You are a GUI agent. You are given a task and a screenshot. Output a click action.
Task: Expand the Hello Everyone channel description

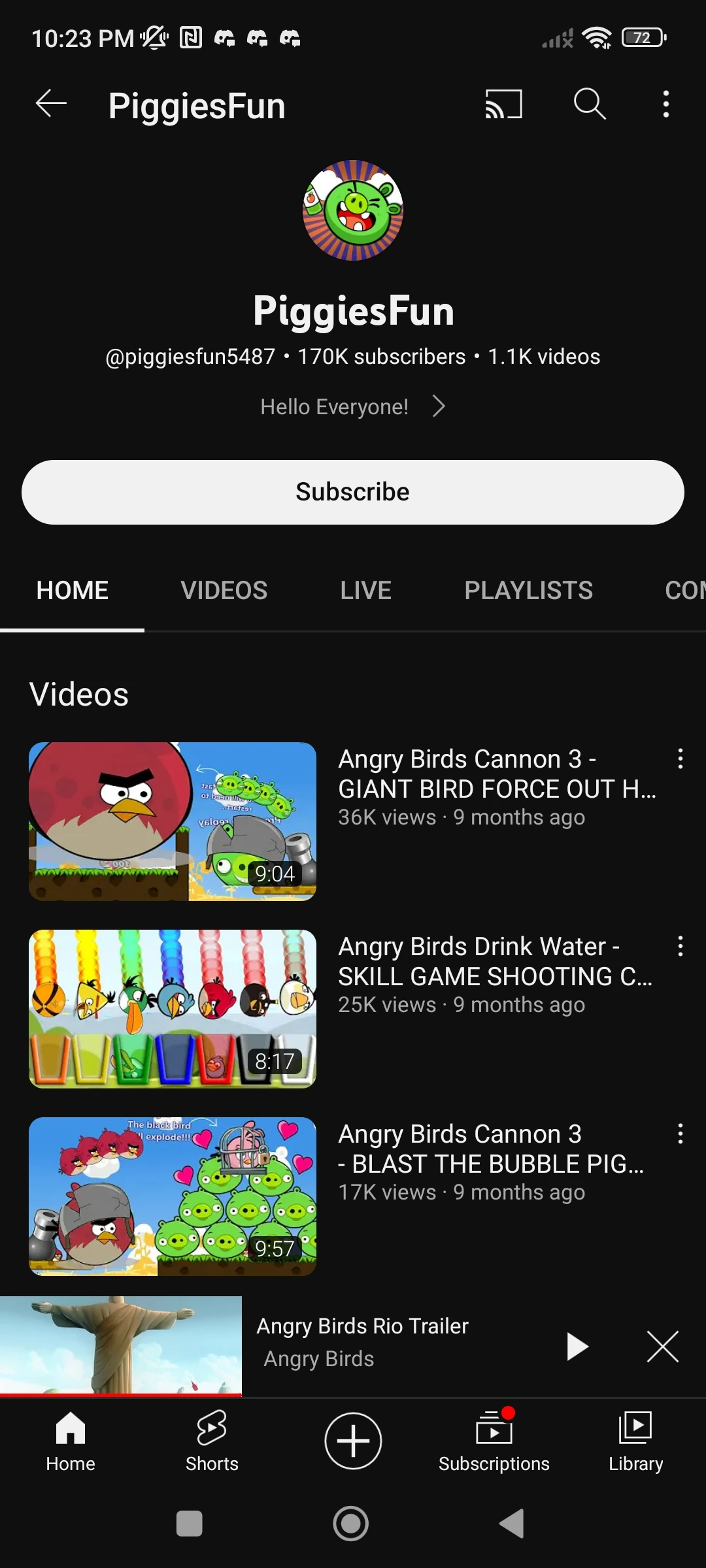click(353, 406)
